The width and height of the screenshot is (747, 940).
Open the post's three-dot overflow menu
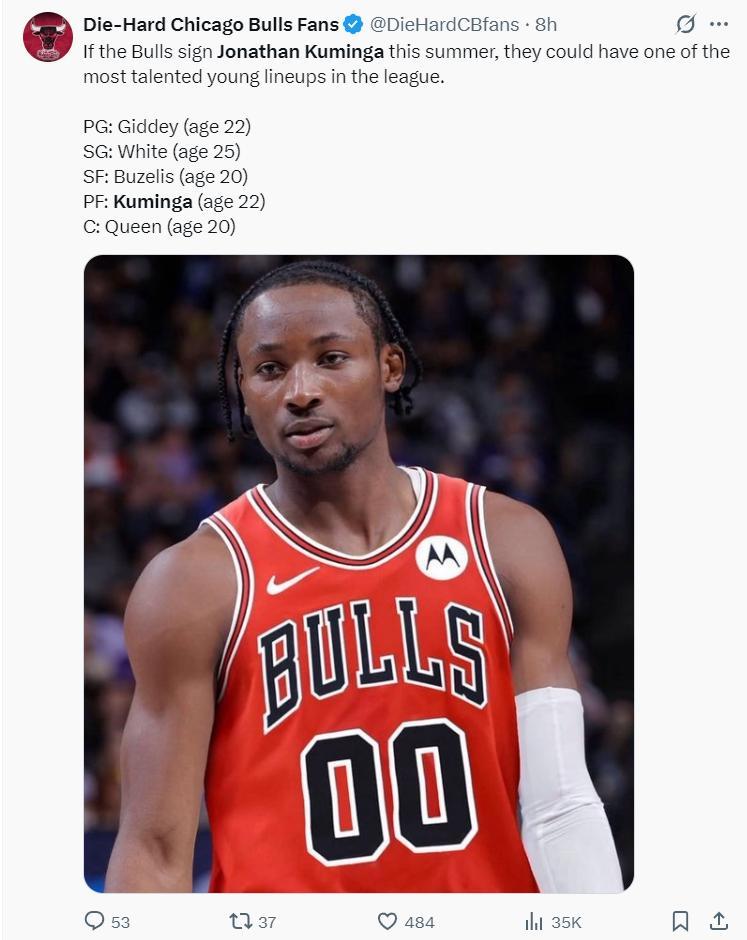pos(718,24)
